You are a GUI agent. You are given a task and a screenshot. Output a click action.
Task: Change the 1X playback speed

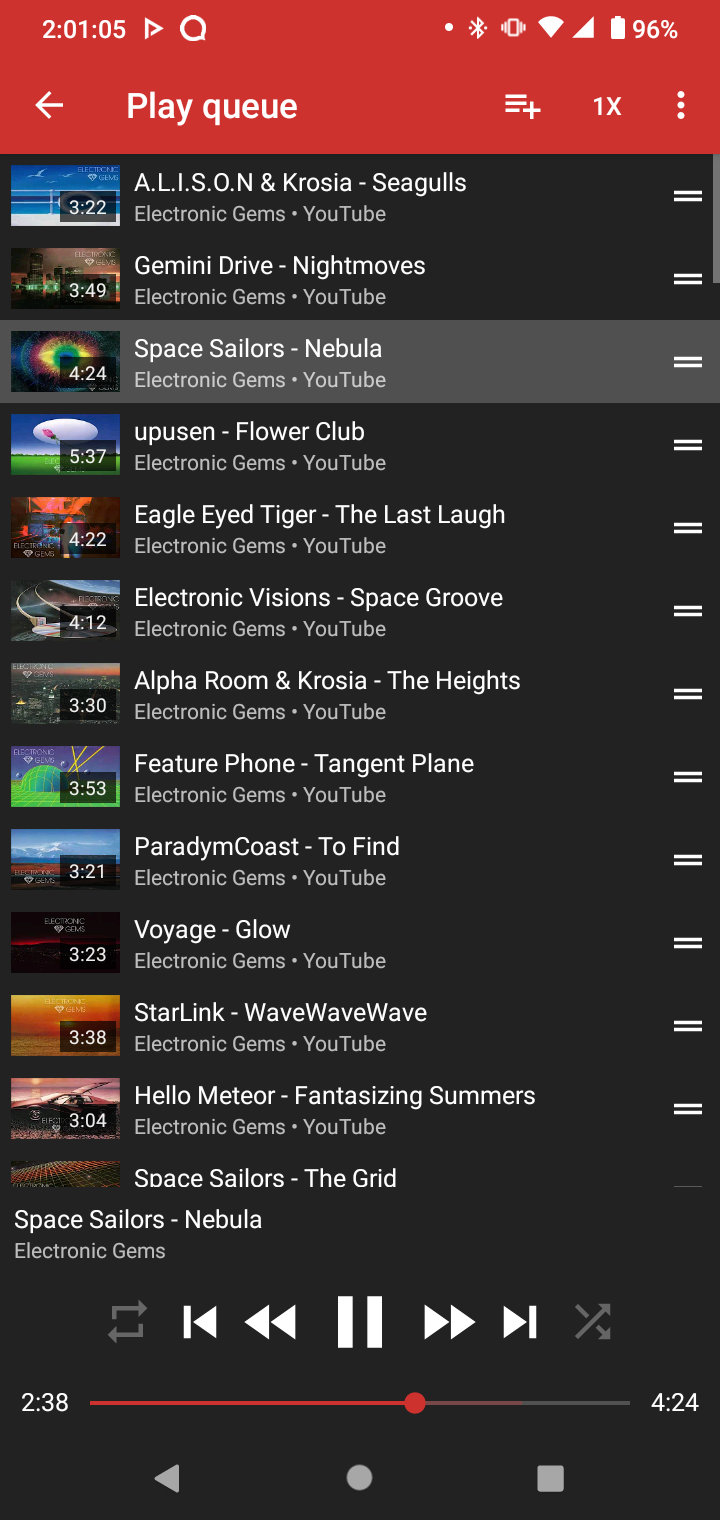(607, 106)
